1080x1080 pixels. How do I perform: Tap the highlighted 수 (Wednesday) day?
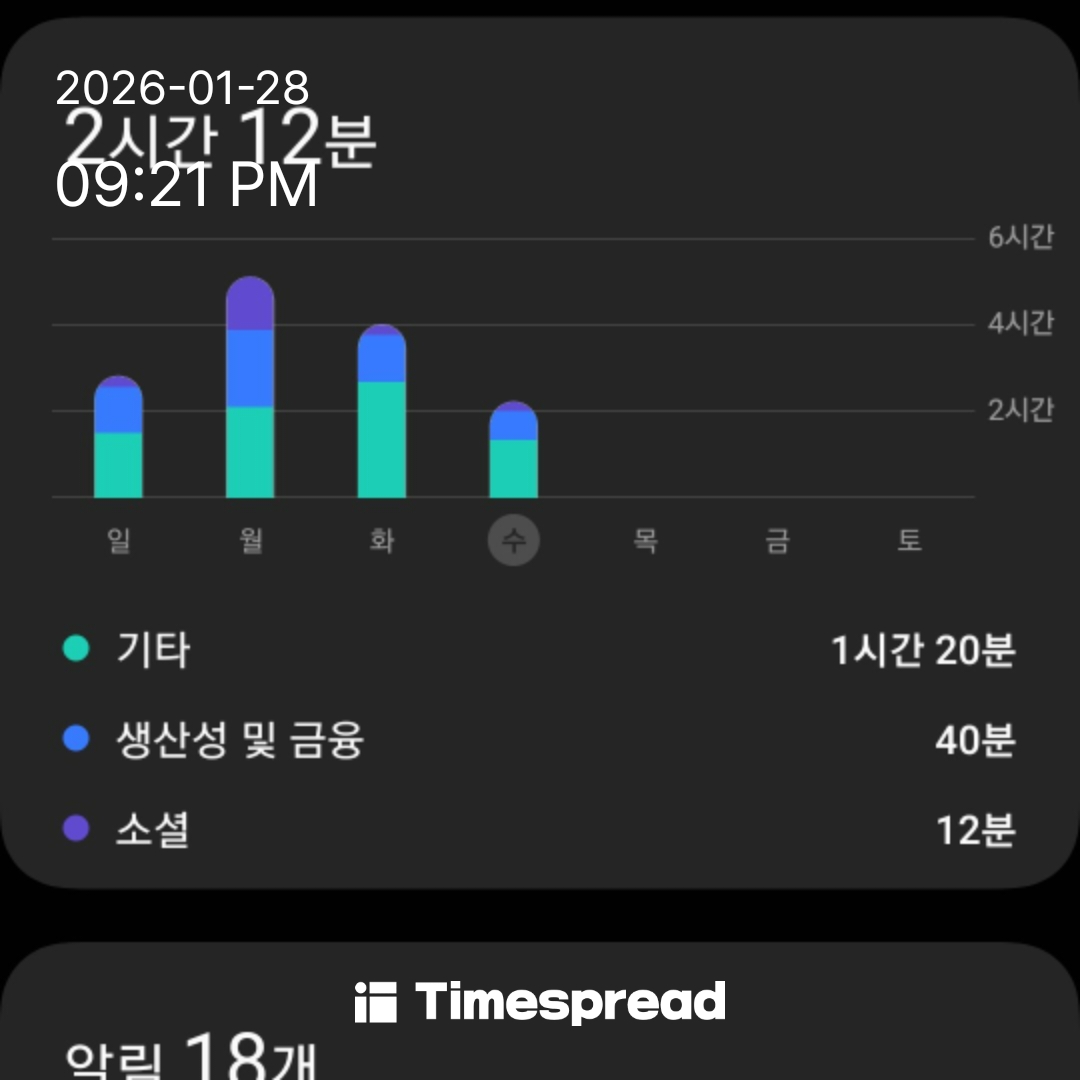pos(513,542)
